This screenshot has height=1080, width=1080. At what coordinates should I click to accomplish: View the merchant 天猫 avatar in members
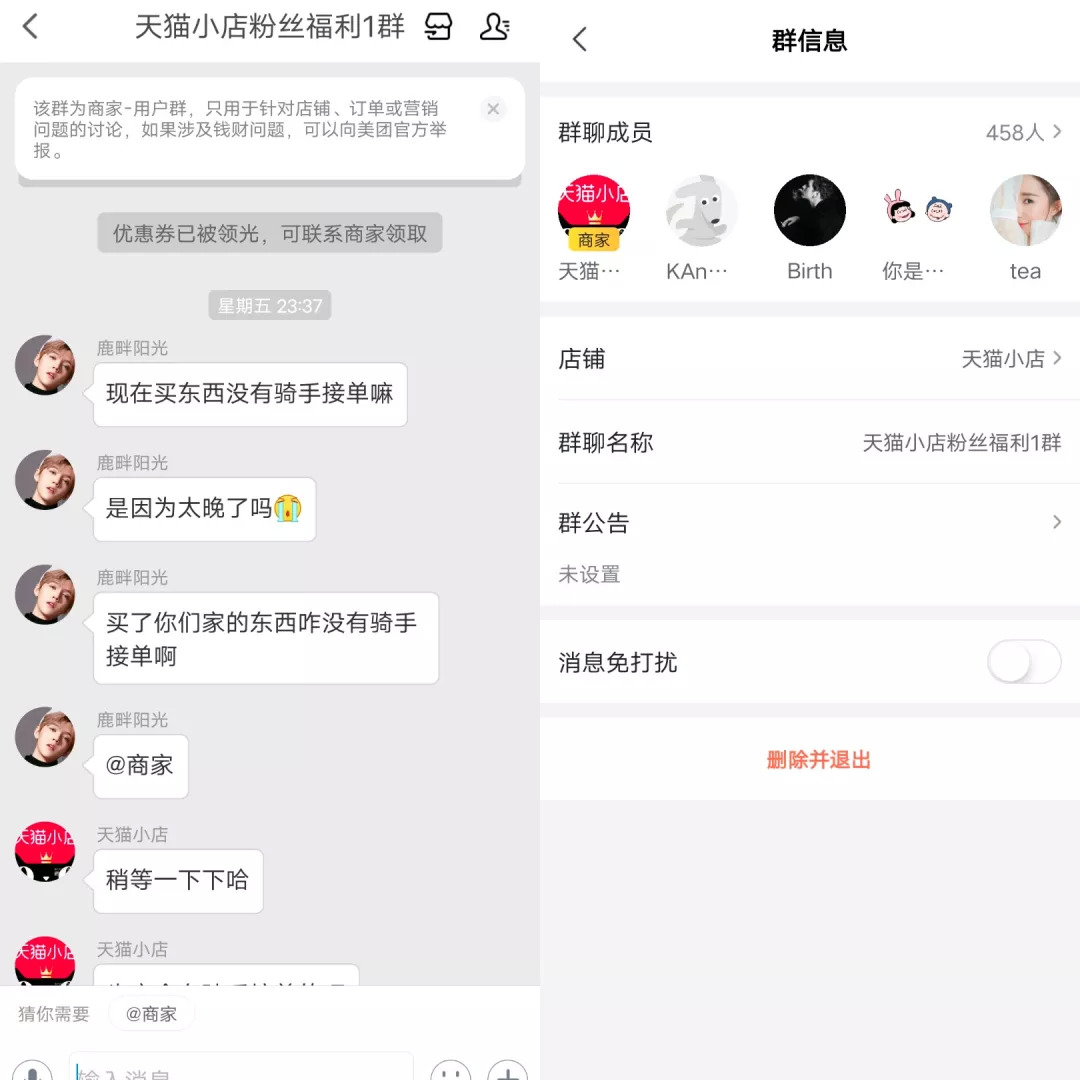pyautogui.click(x=594, y=211)
